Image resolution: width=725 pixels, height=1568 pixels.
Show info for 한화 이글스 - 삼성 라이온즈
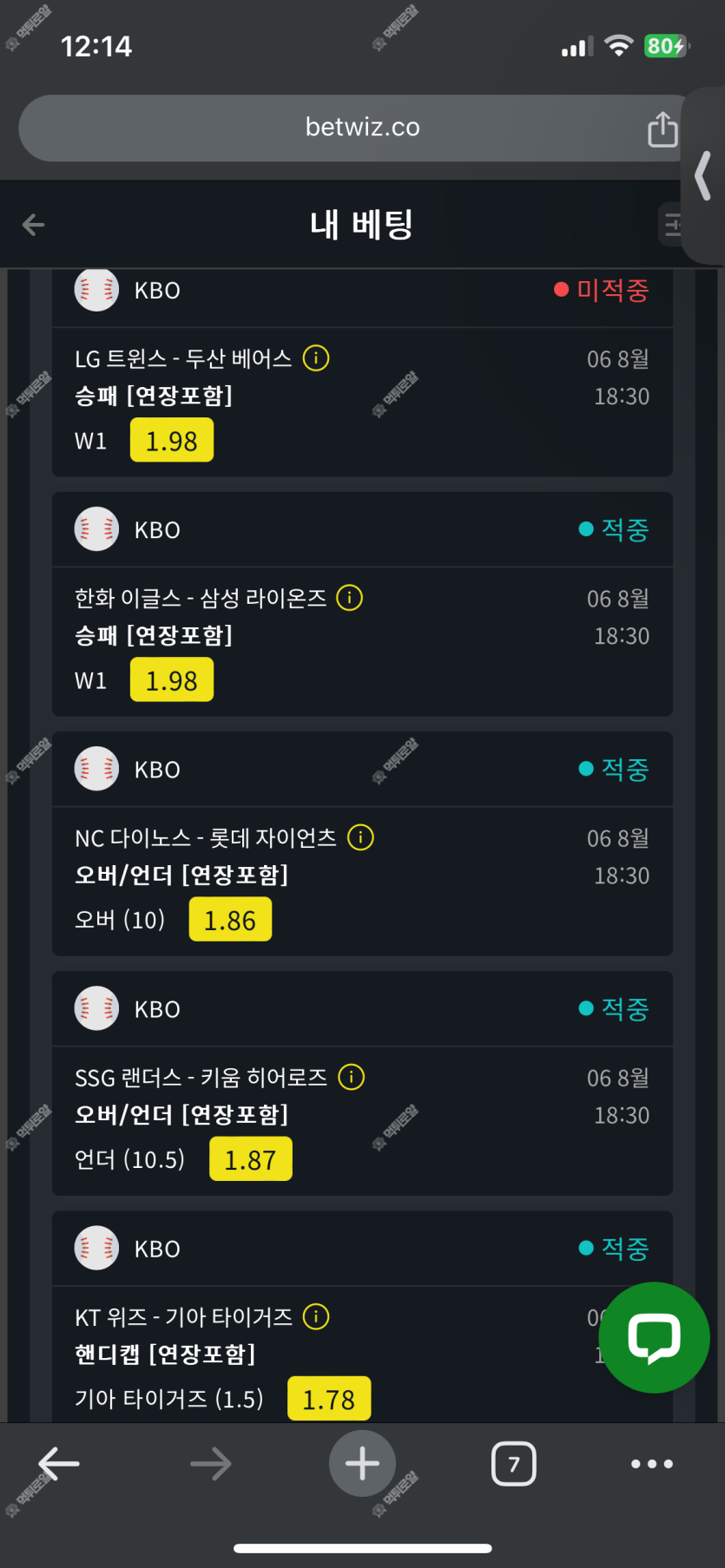pyautogui.click(x=349, y=598)
